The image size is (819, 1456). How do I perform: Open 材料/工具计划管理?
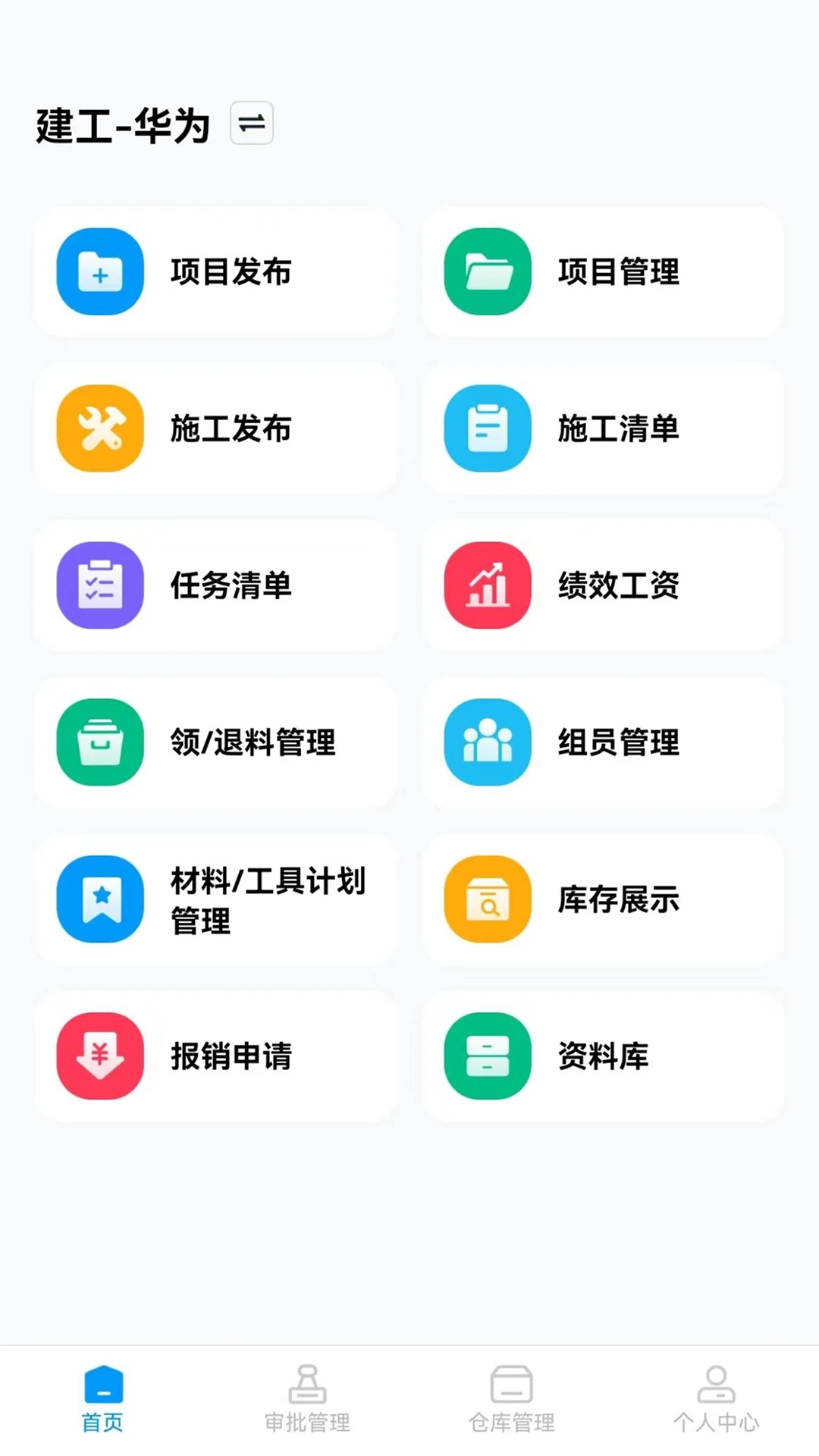coord(215,899)
